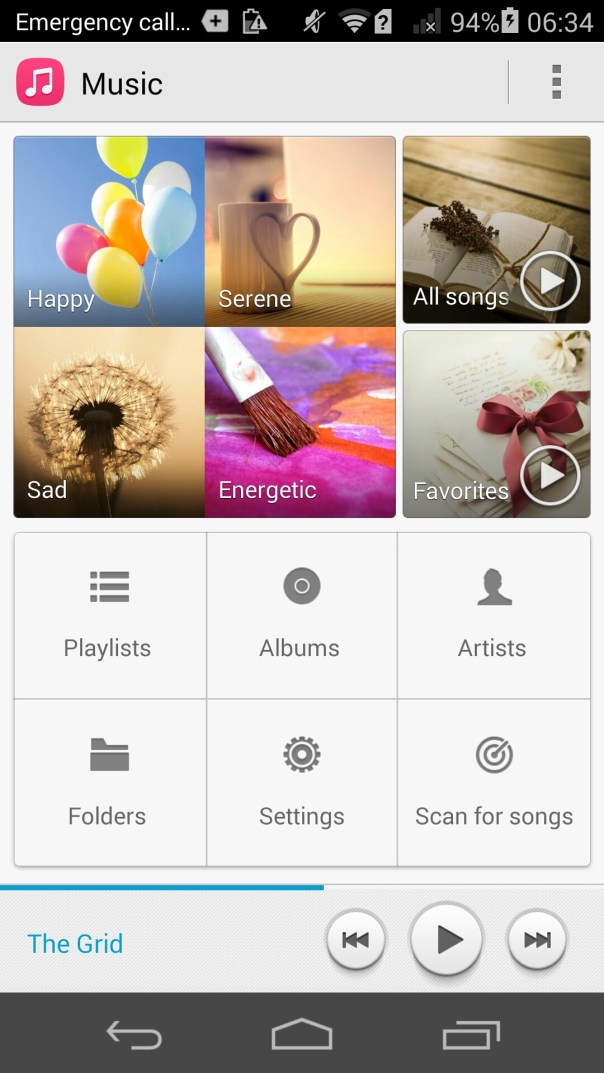Play the current song
Viewport: 604px width, 1073px height.
point(446,940)
